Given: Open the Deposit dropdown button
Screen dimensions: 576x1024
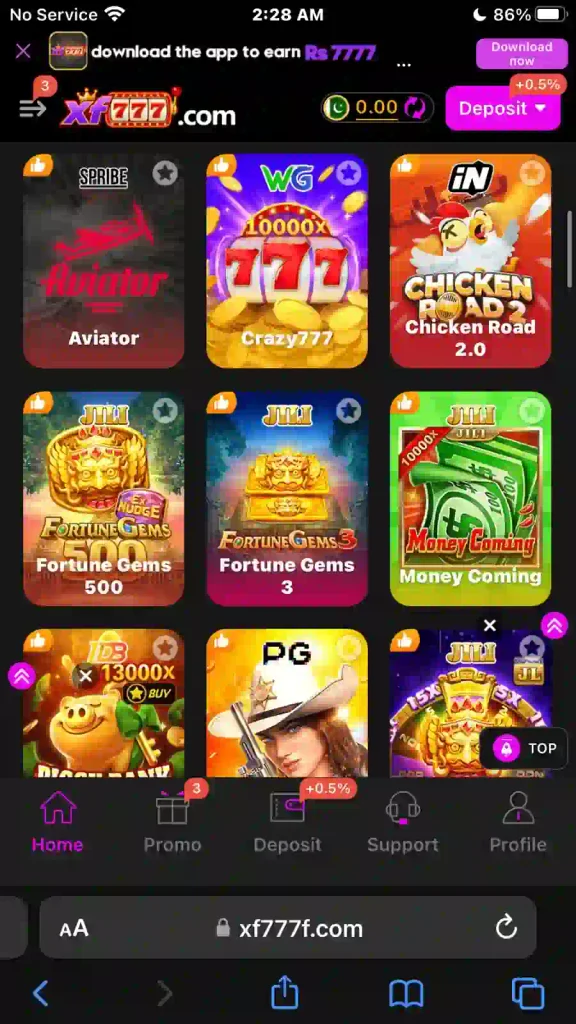Looking at the screenshot, I should tap(502, 108).
